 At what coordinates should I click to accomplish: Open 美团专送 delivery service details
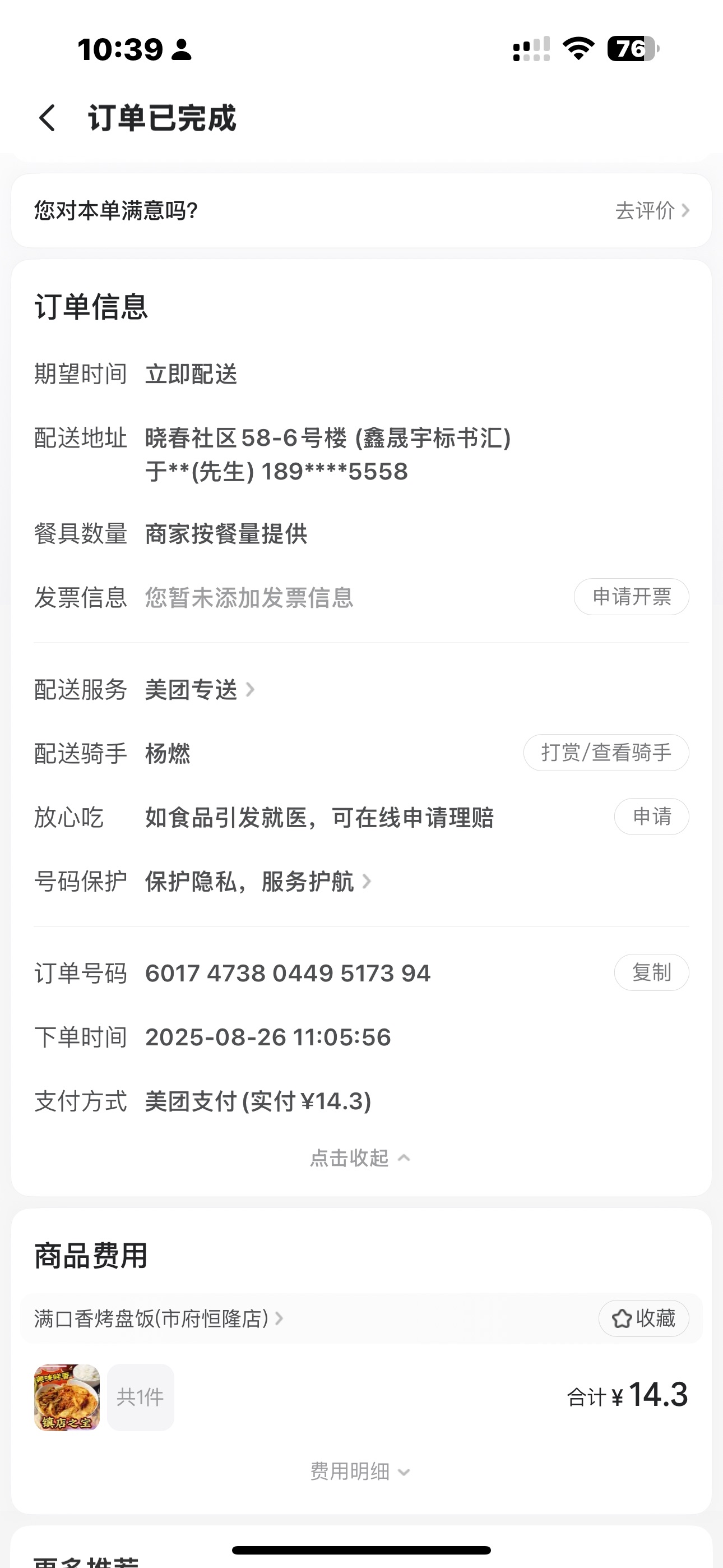click(199, 690)
